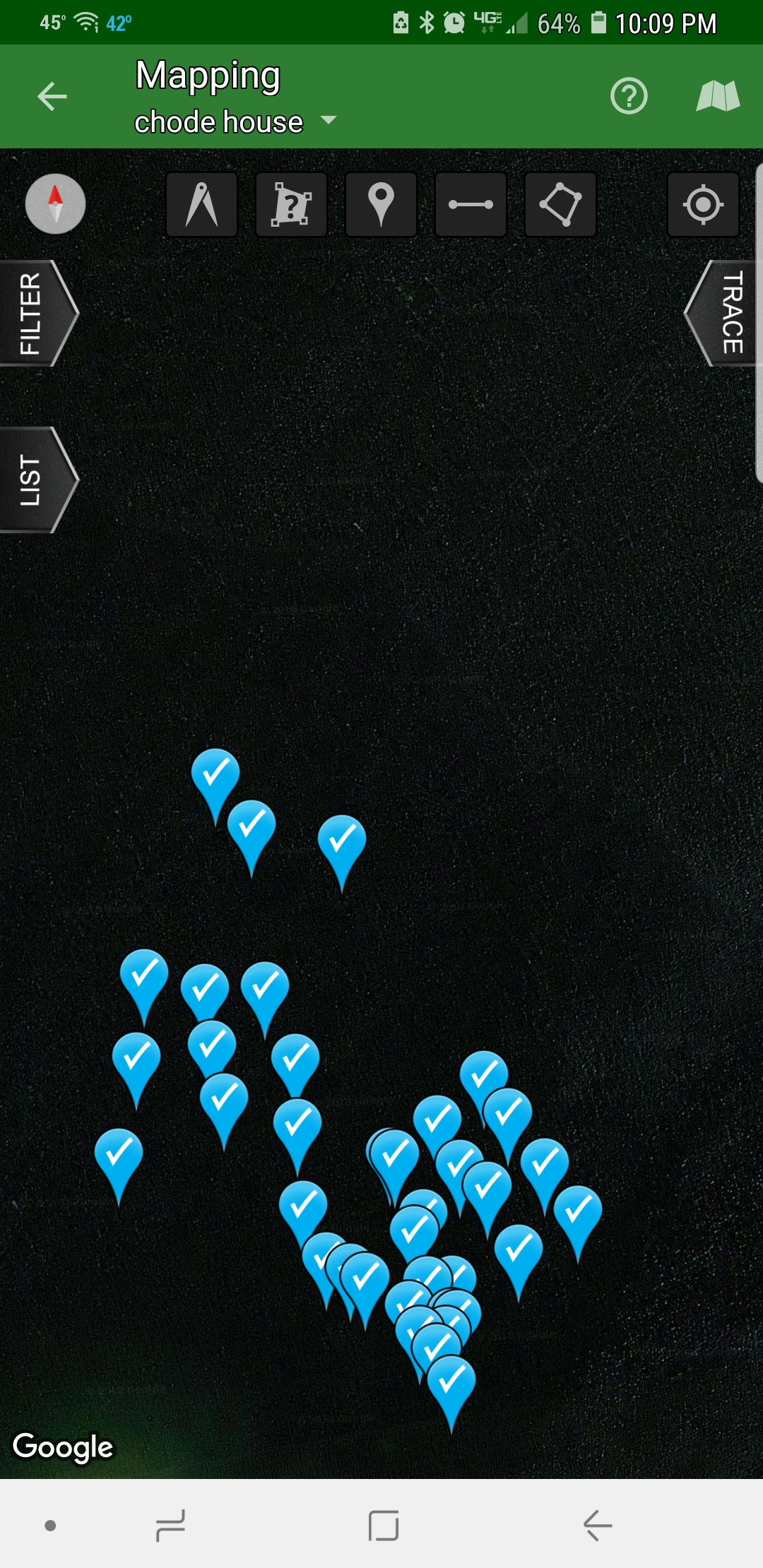Select the line drawing tool
The height and width of the screenshot is (1568, 763).
[x=471, y=205]
